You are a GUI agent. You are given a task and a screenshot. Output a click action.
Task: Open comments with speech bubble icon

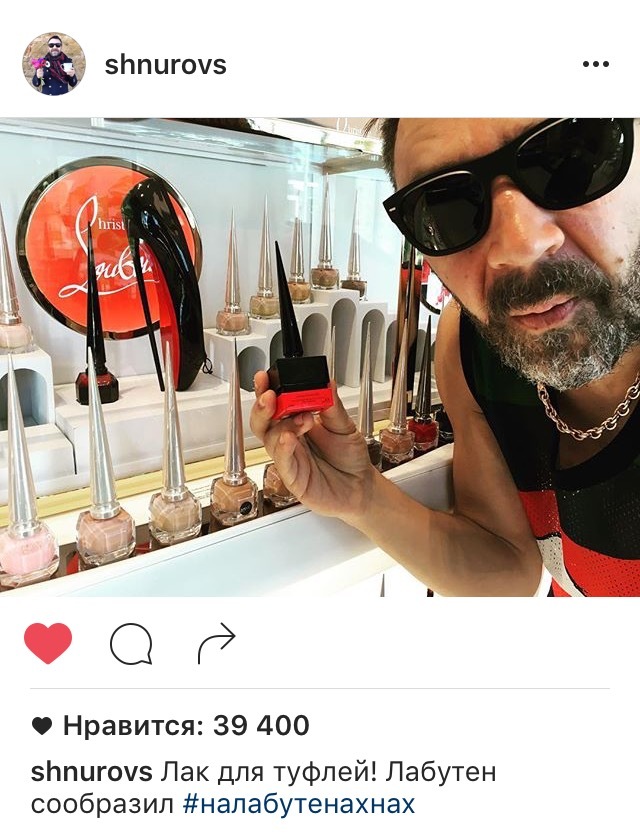[x=131, y=644]
